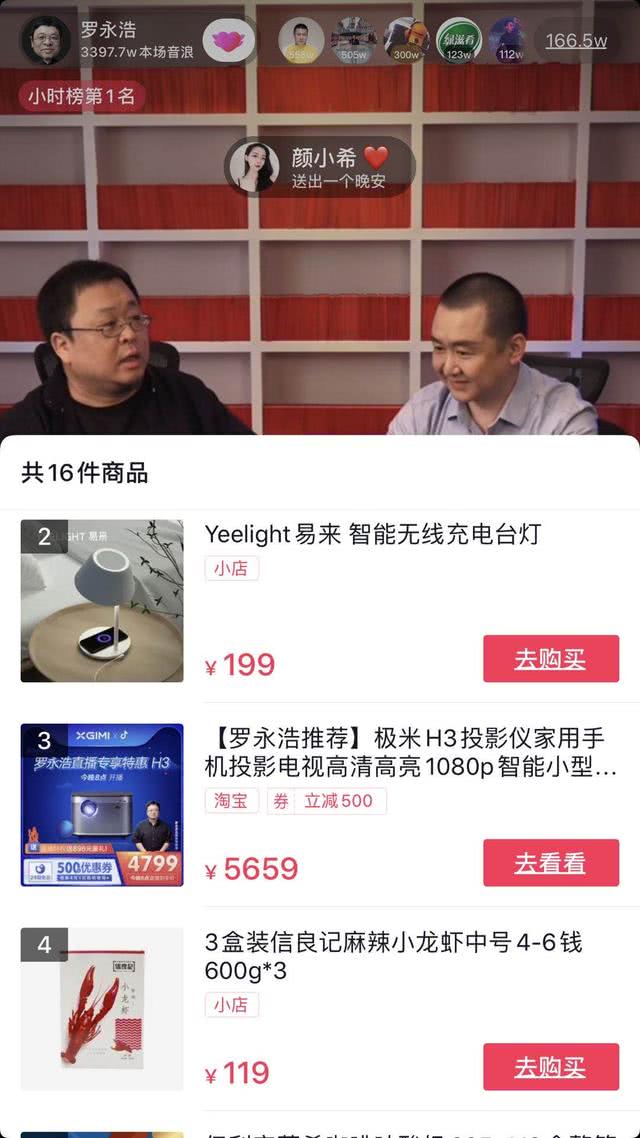The height and width of the screenshot is (1138, 640).
Task: Buy the 信良记 crayfish with 去购买
Action: coord(550,1067)
